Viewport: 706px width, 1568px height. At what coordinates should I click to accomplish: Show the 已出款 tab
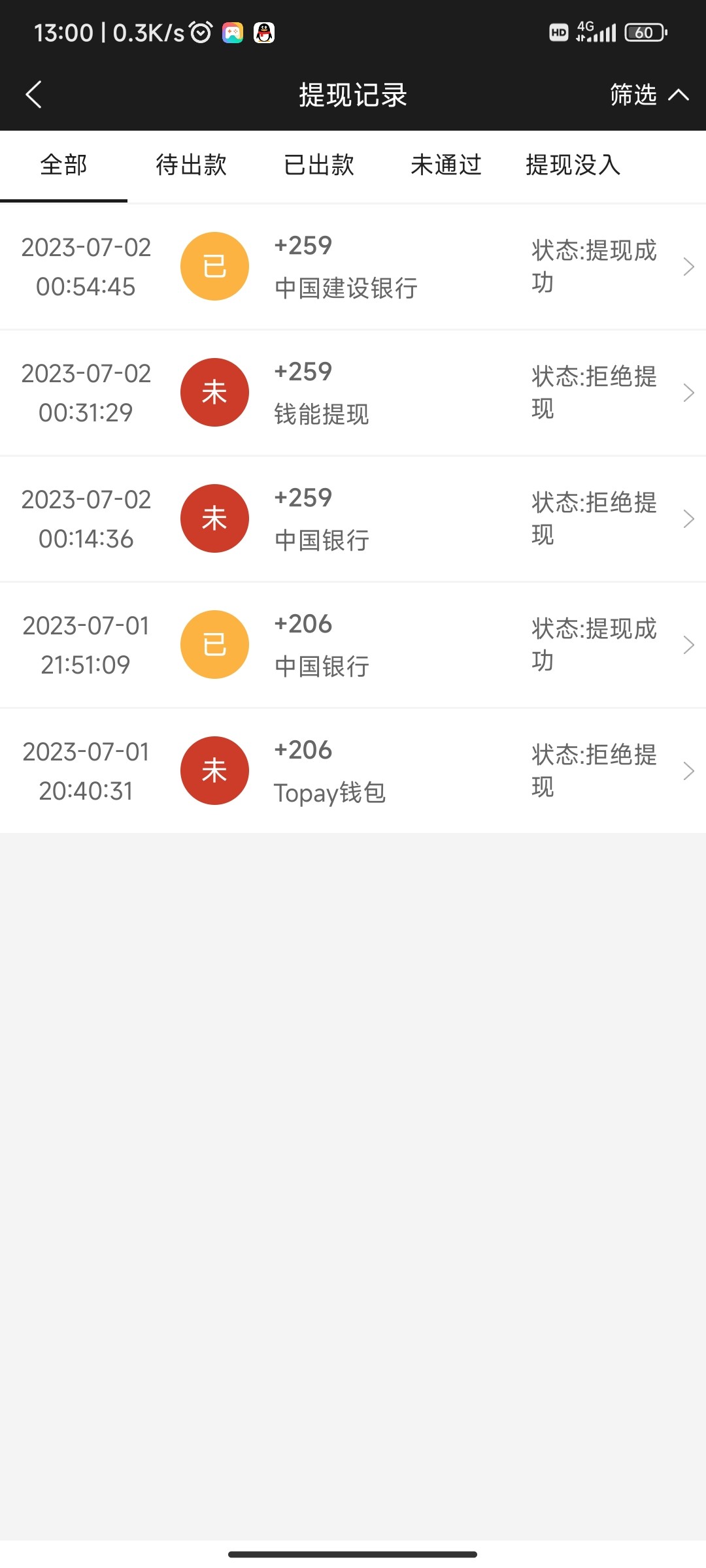click(x=319, y=165)
